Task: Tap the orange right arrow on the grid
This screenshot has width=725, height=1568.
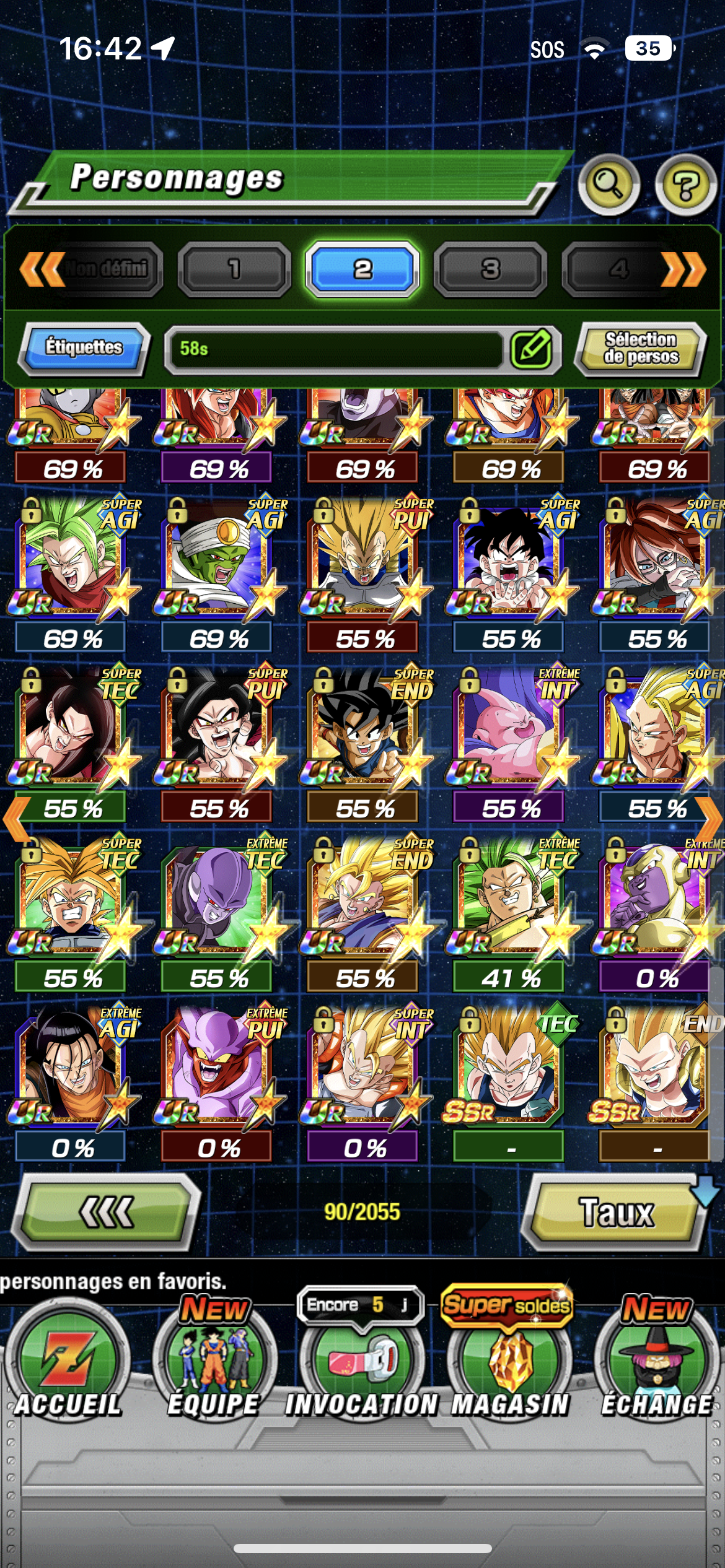Action: tap(711, 817)
